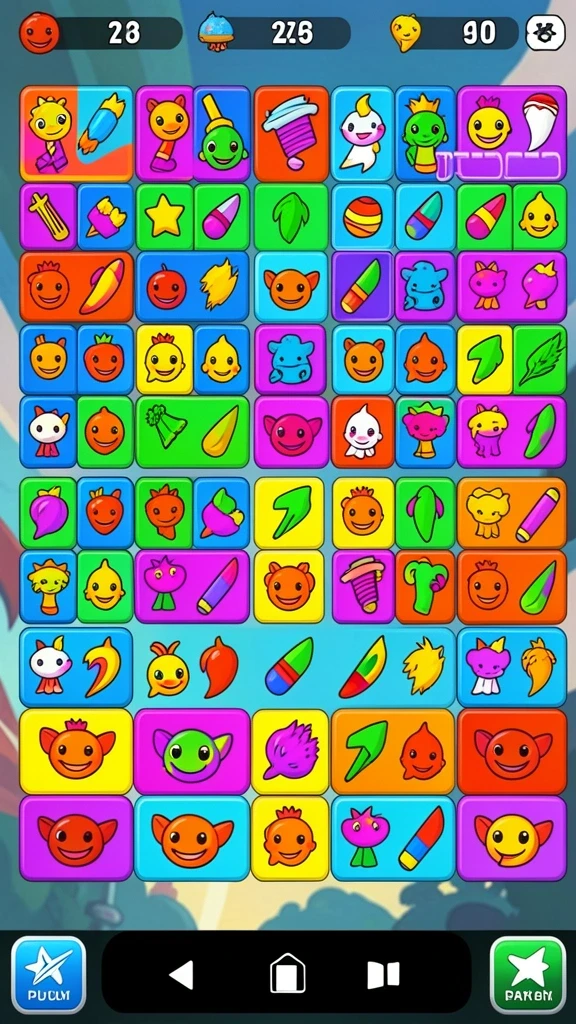Tap the purple cupcake on the orange tile
The height and width of the screenshot is (1024, 576).
click(x=291, y=134)
